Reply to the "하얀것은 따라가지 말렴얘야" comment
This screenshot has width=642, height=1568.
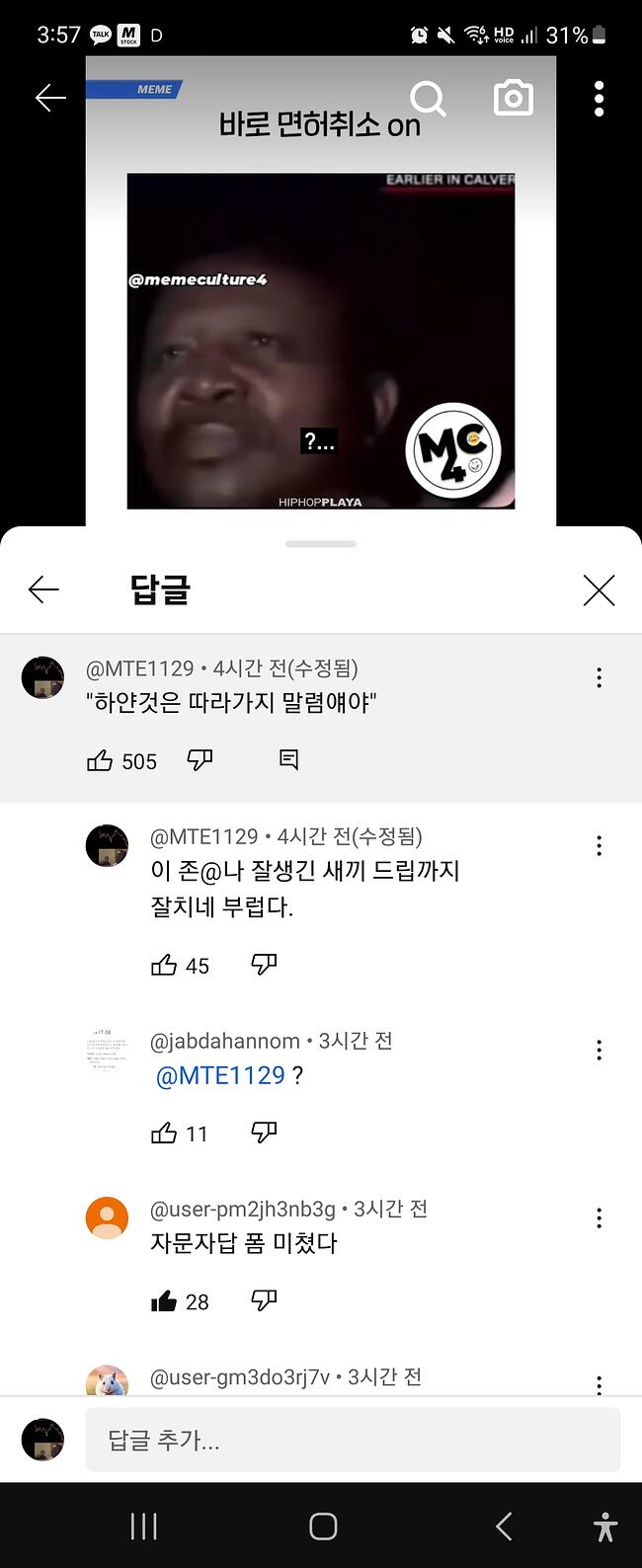(288, 759)
